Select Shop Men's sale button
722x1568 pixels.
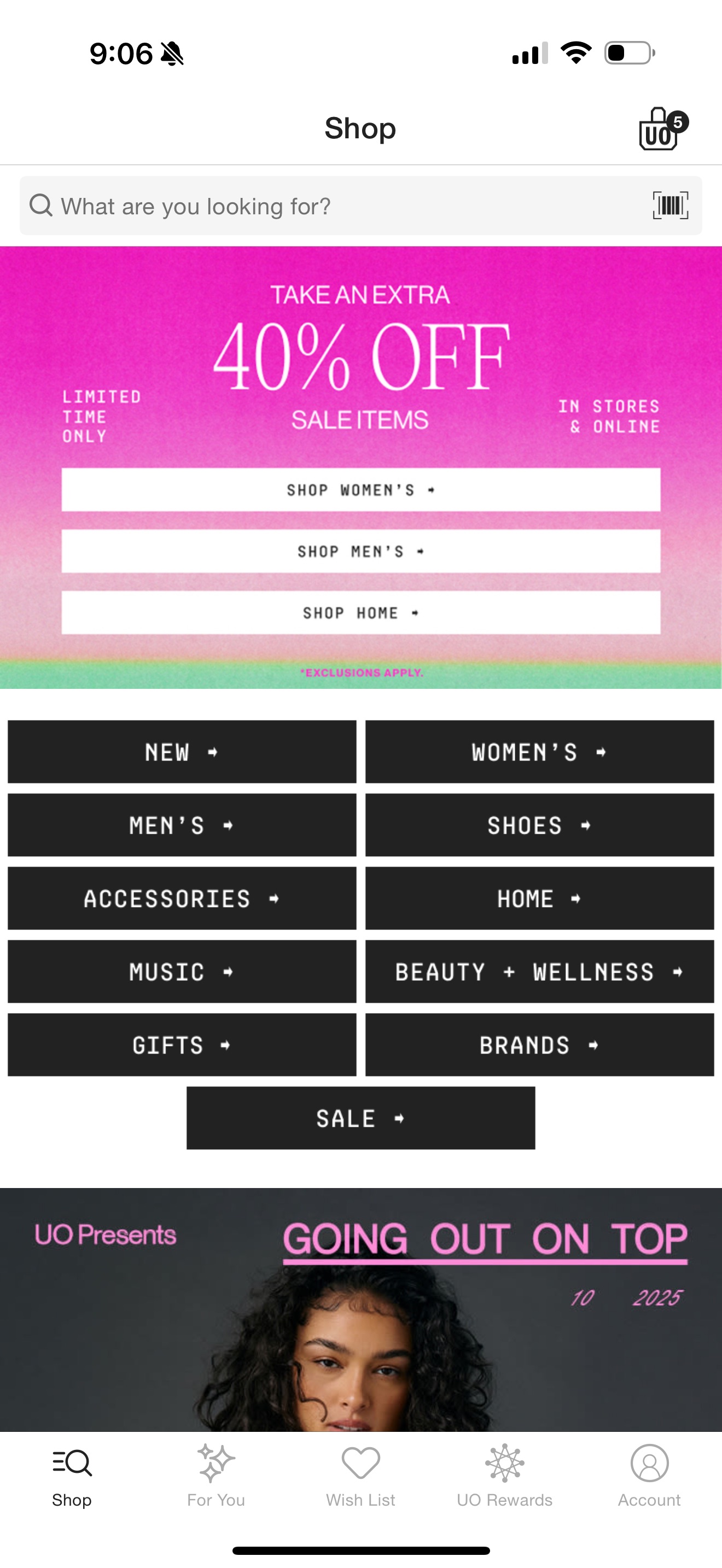point(360,552)
